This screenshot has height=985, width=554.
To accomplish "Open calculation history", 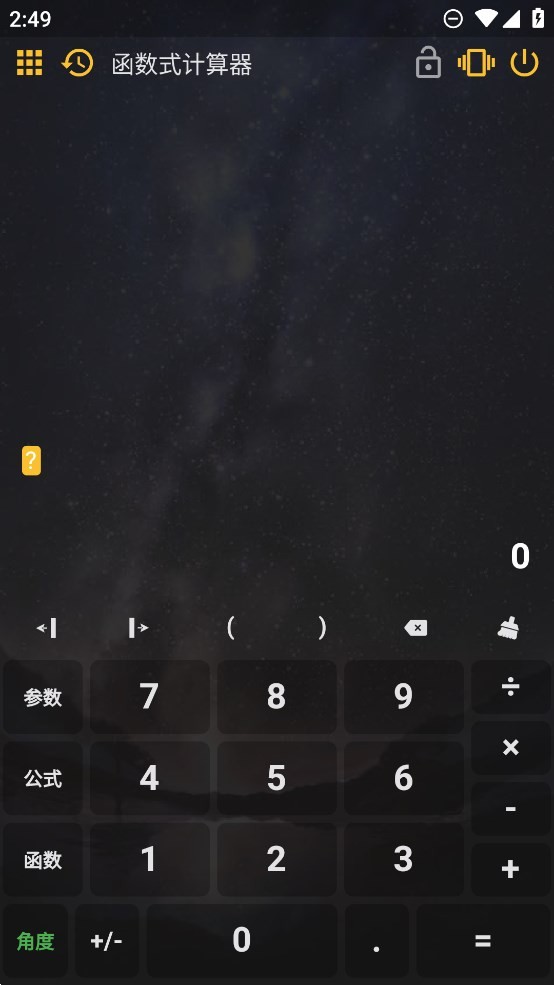I will pos(77,63).
